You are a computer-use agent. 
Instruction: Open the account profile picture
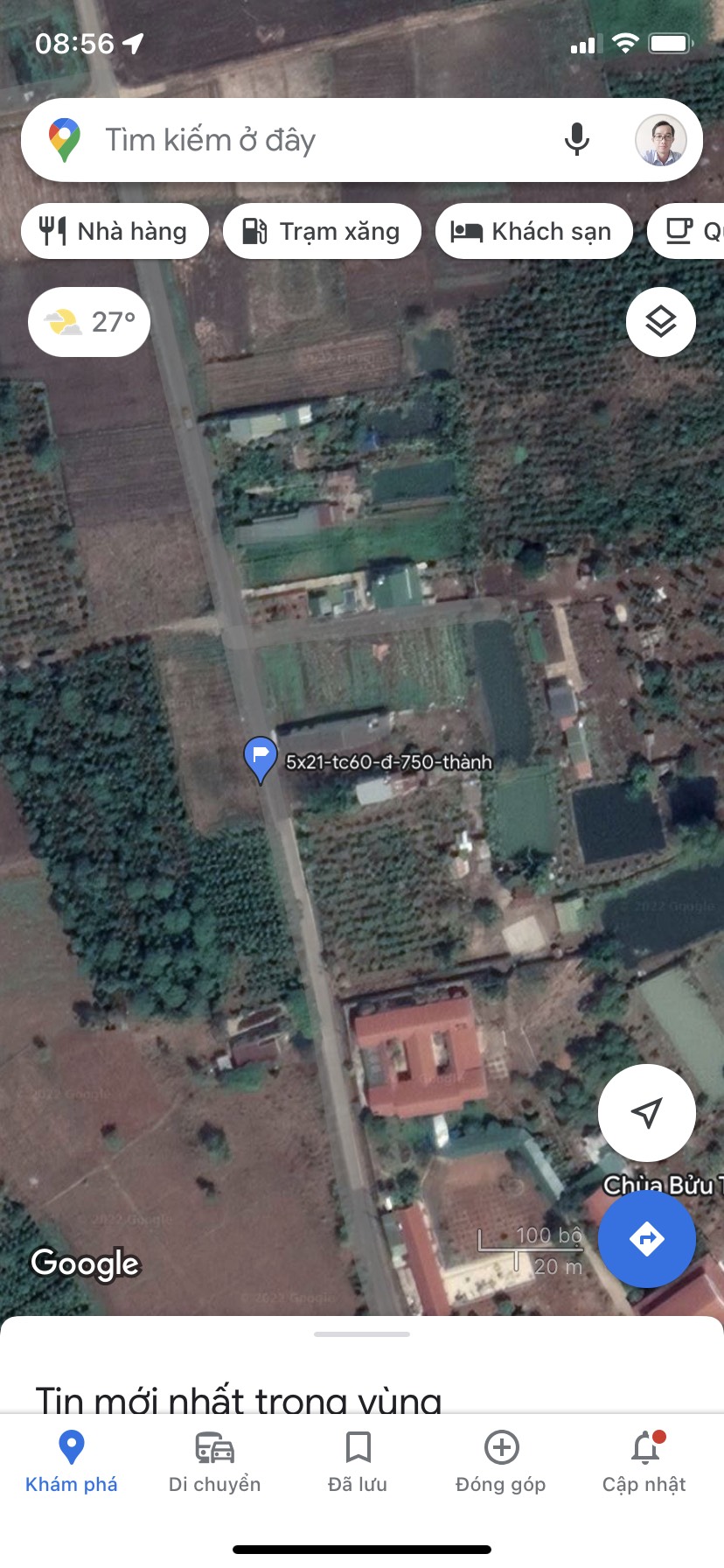pos(660,140)
